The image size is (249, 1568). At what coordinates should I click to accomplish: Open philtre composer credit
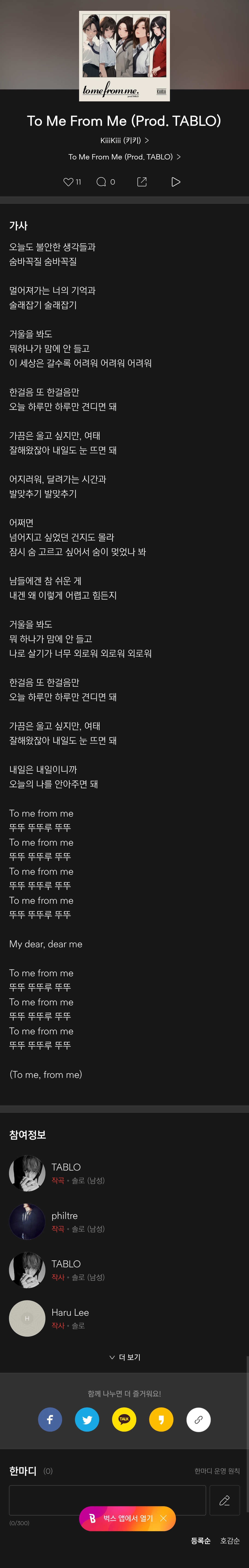pos(65,1221)
